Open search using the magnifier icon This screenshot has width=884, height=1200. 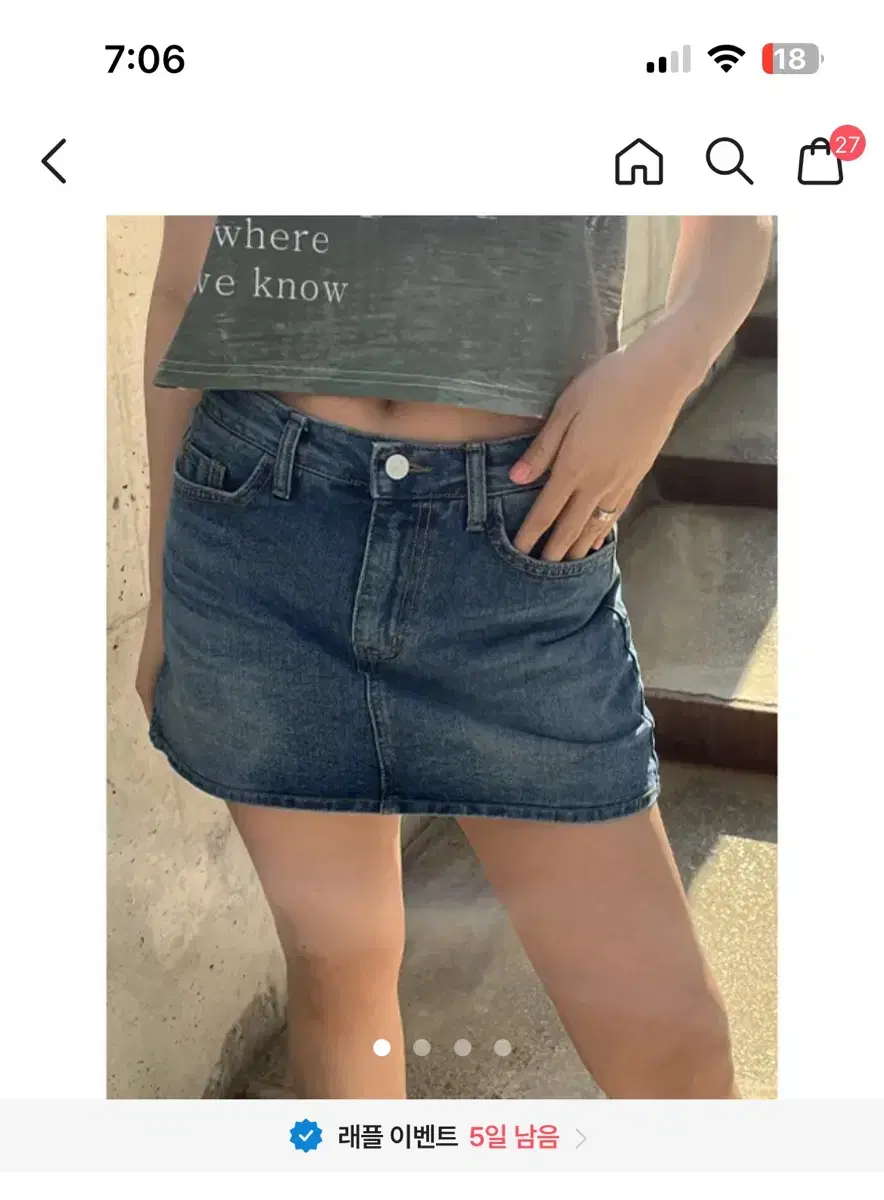pos(730,162)
